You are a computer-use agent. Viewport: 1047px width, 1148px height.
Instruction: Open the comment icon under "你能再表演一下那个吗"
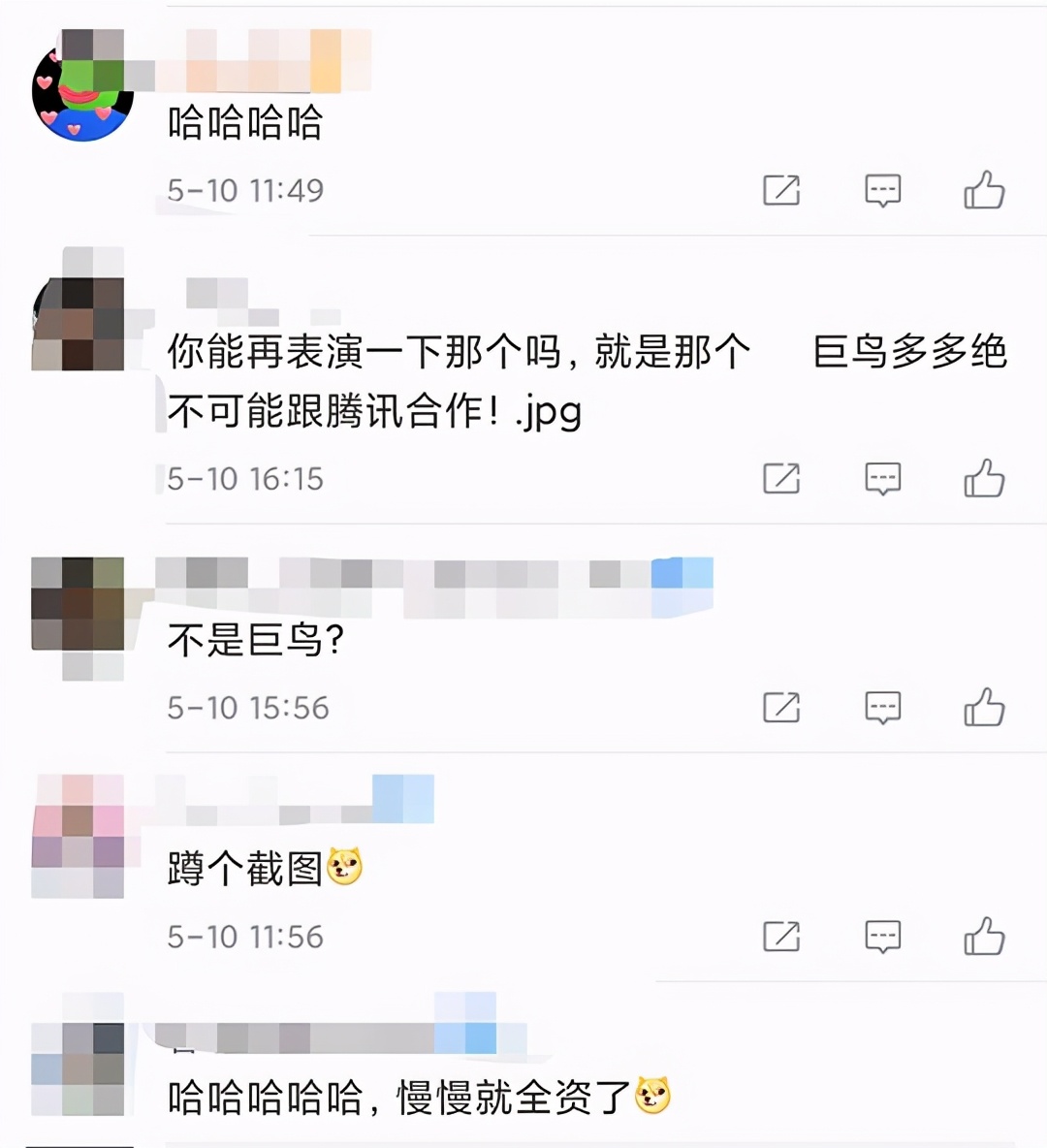coord(883,478)
